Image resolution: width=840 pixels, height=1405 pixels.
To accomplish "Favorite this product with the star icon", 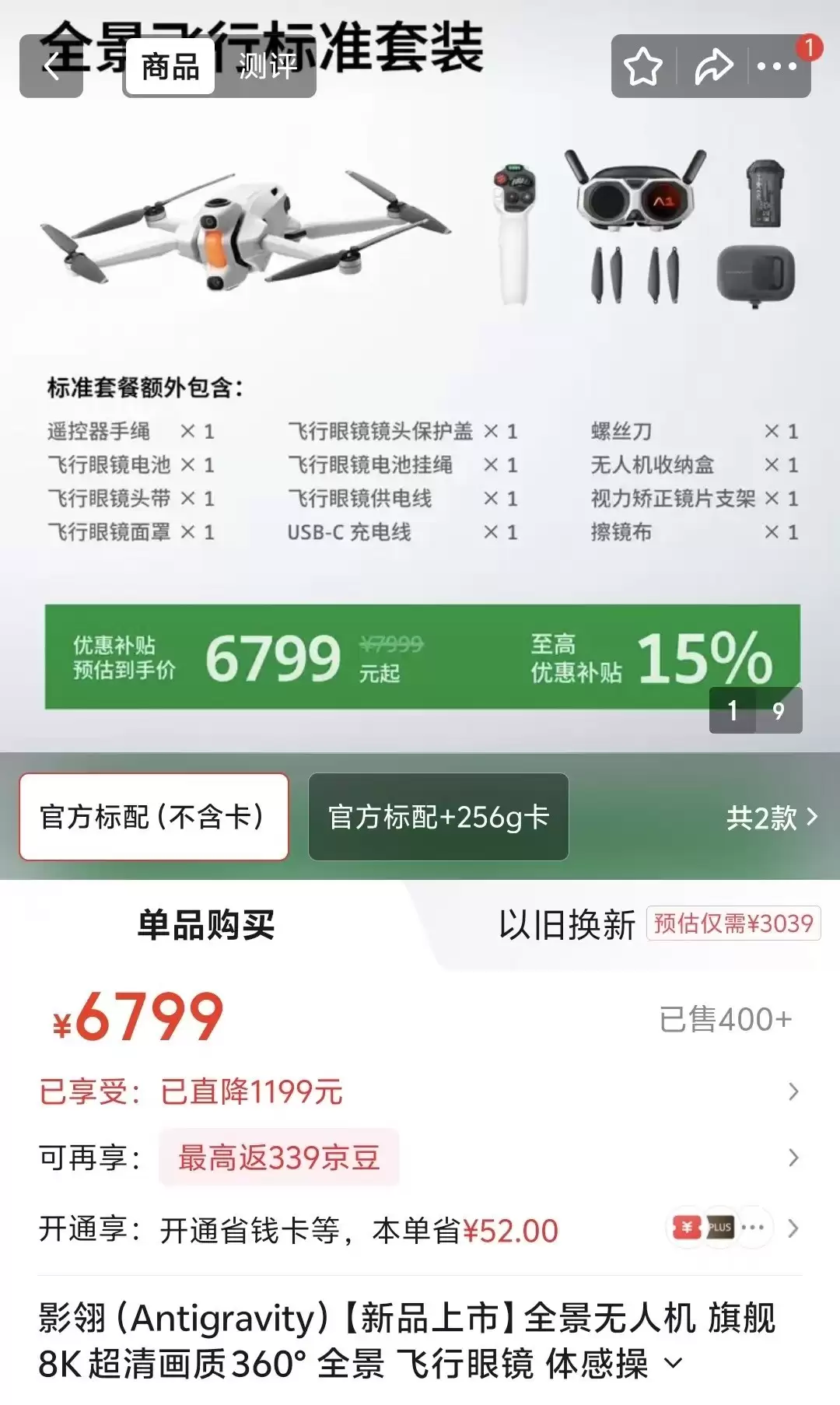I will click(643, 67).
